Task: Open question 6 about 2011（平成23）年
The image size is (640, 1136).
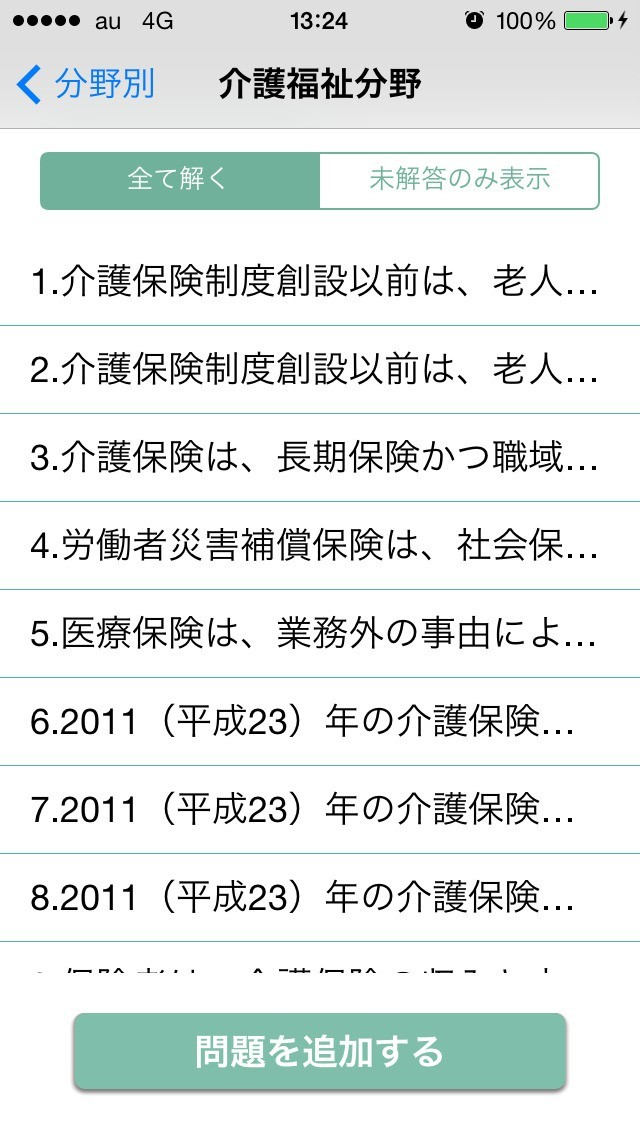Action: [x=320, y=722]
